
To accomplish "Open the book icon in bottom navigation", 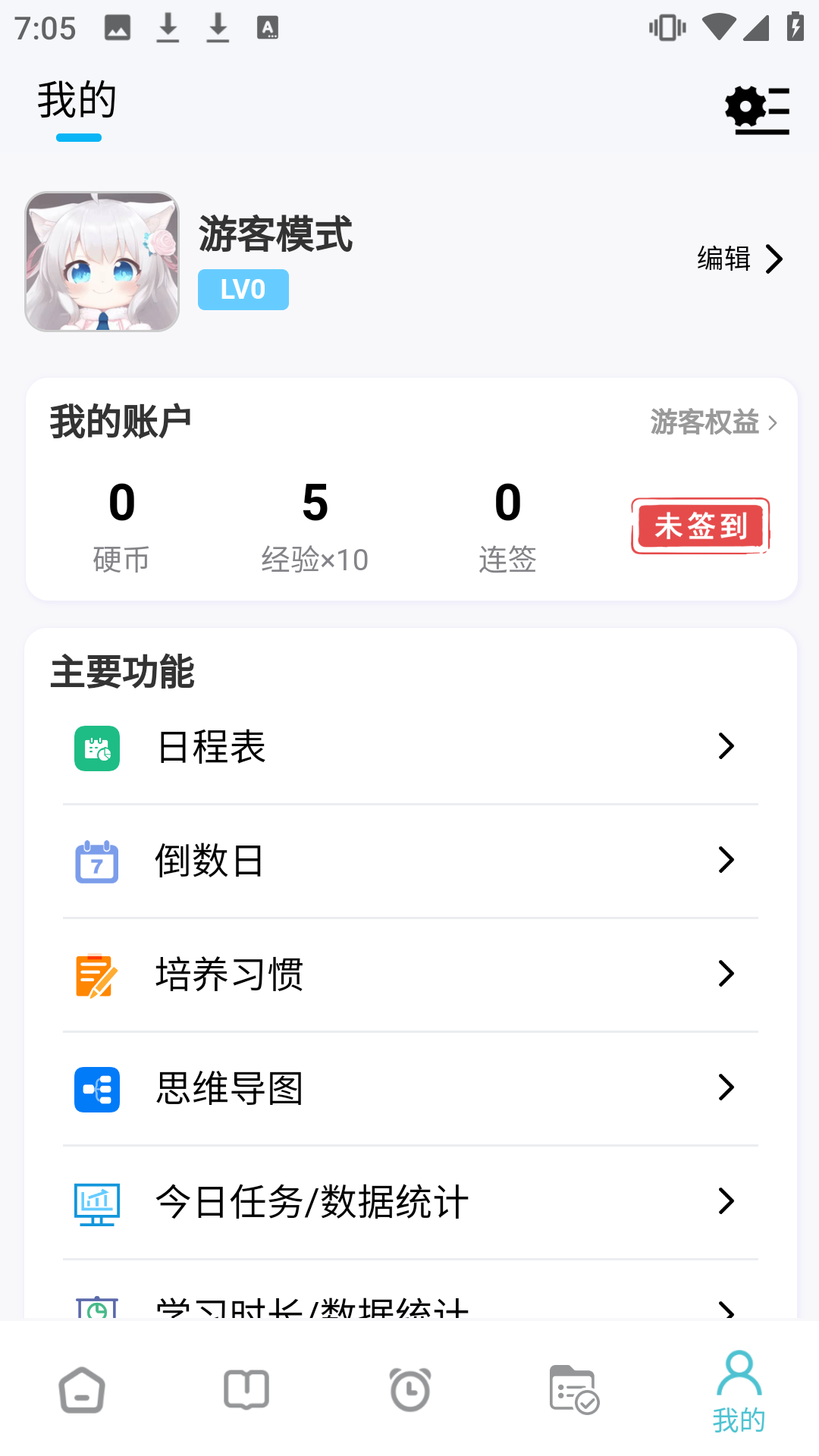I will click(246, 1390).
